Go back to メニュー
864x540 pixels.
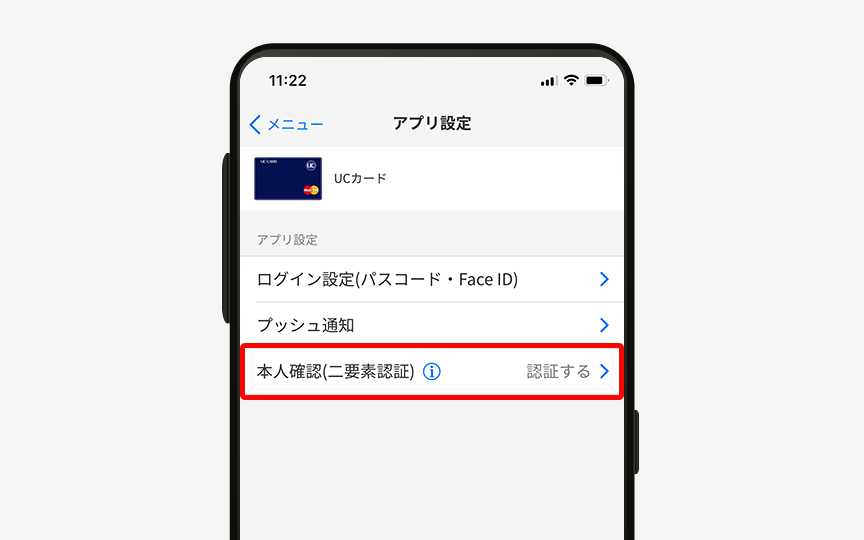point(286,124)
